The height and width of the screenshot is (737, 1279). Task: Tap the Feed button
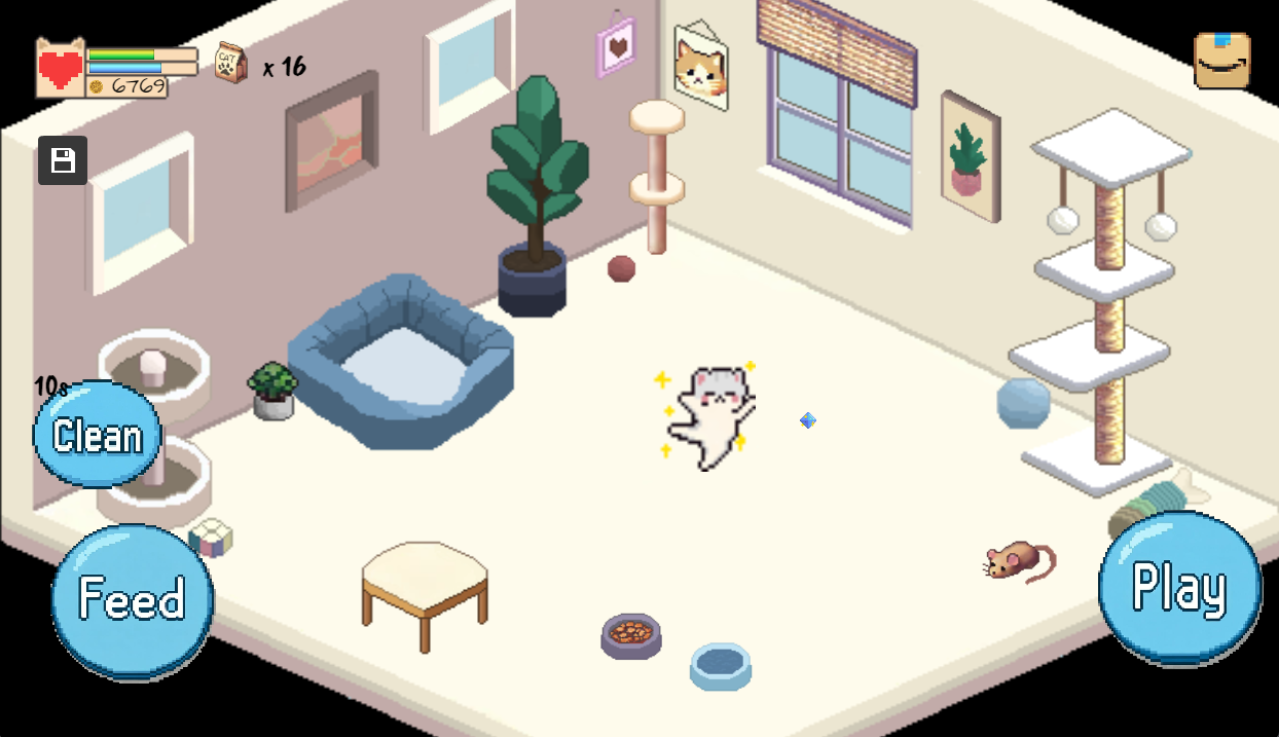pos(132,600)
